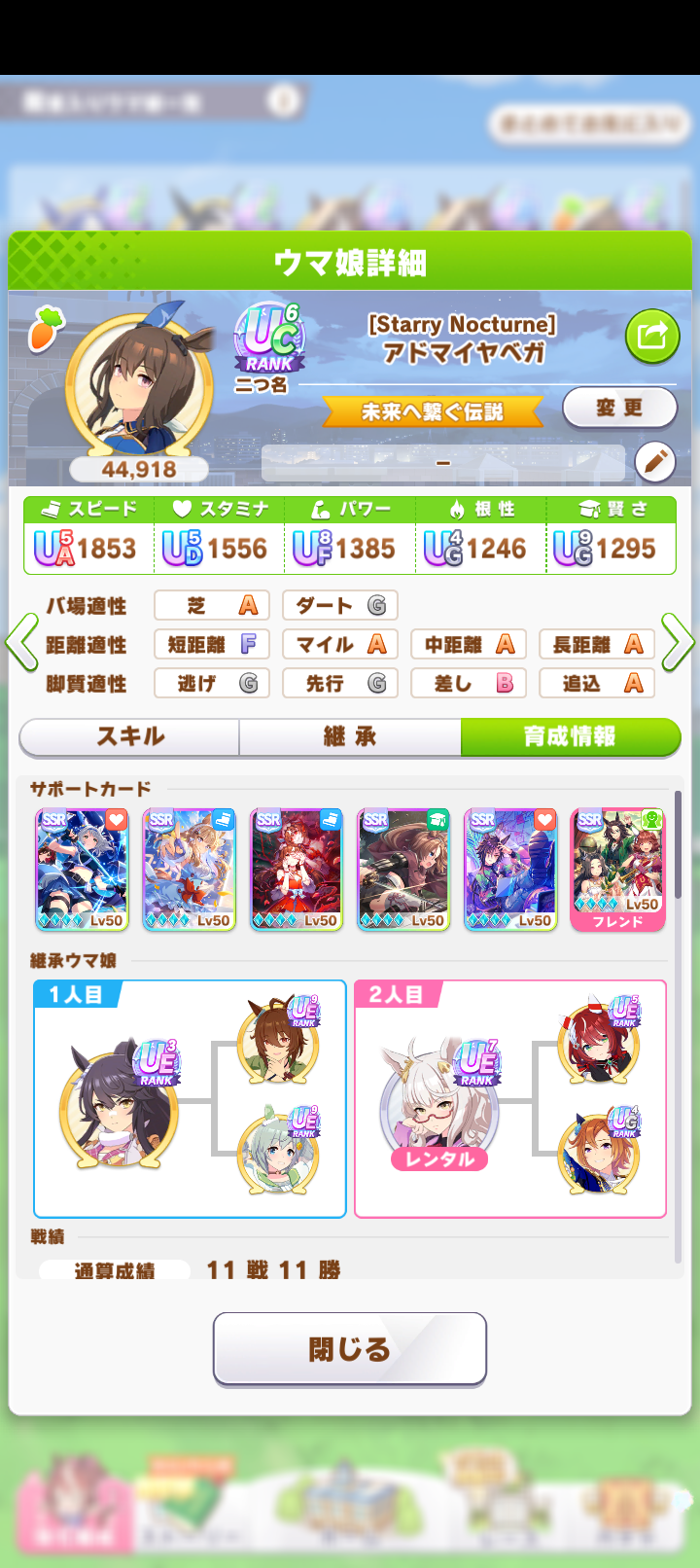The image size is (700, 1568).
Task: Open the レンタル inherited character portrait
Action: [x=439, y=1104]
